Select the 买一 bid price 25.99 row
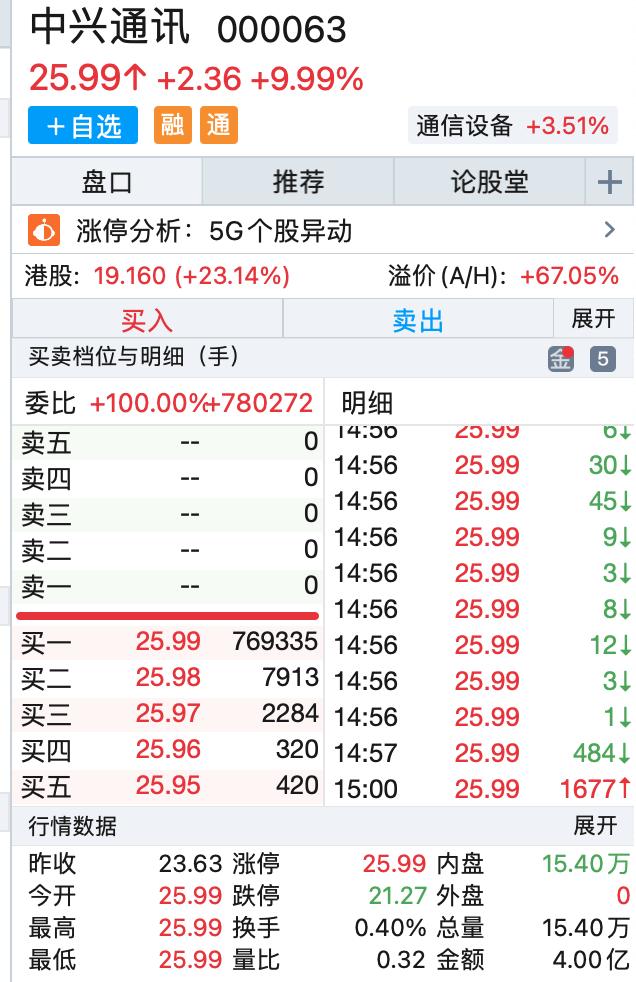This screenshot has width=636, height=982. coord(168,642)
